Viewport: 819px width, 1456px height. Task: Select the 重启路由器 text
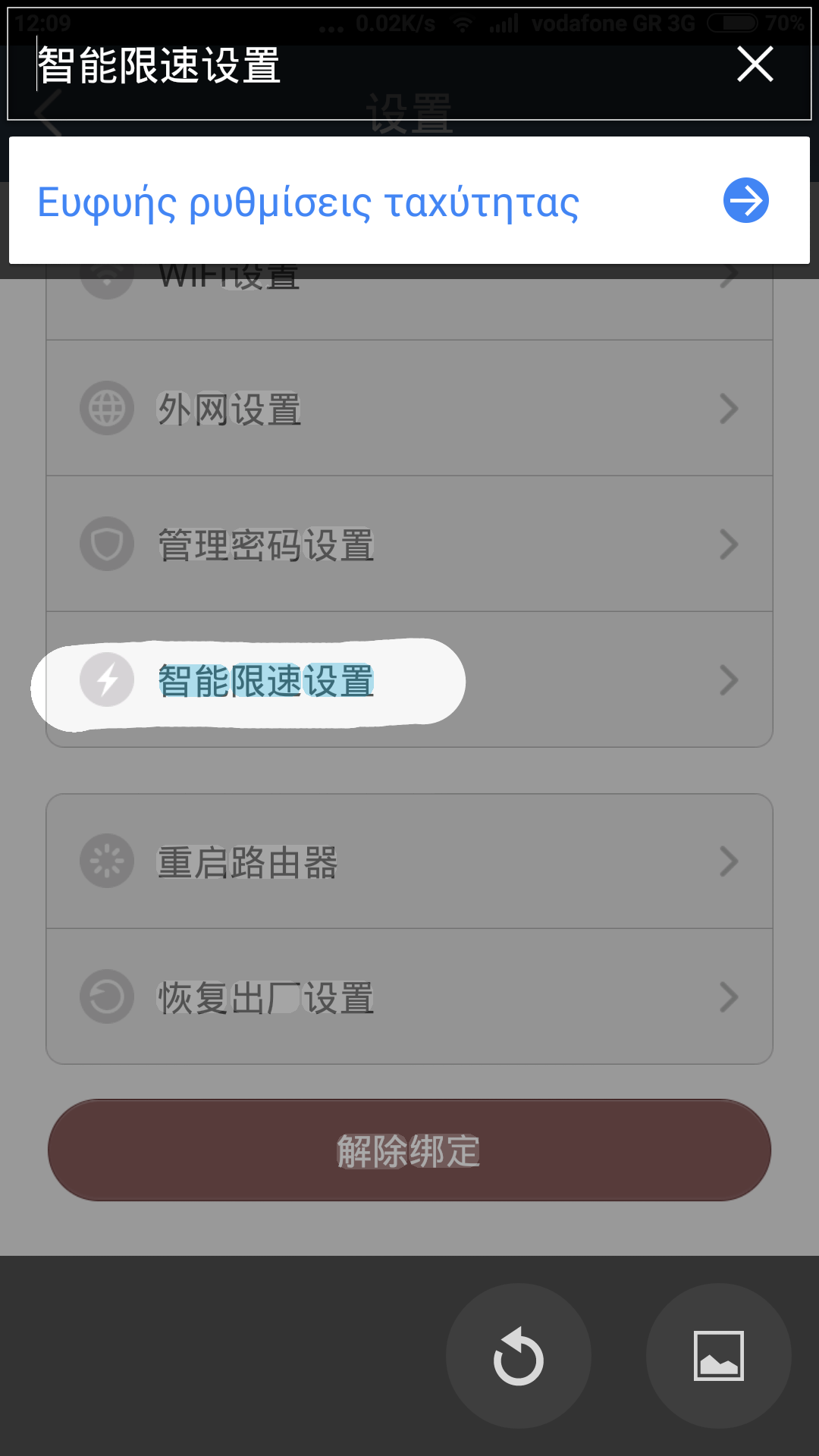(247, 862)
